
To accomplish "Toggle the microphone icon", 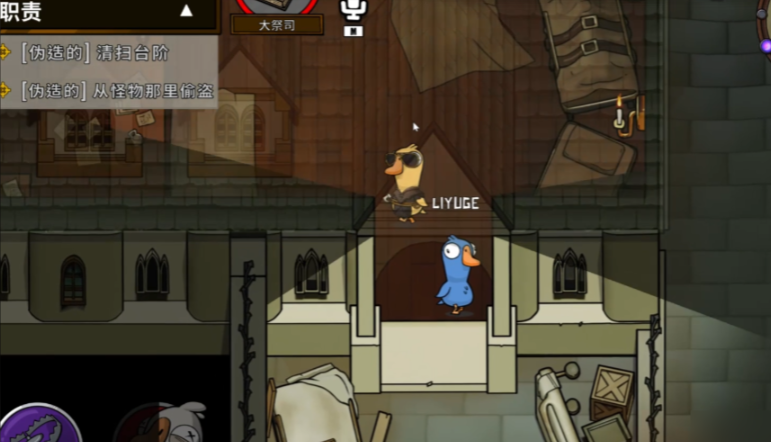I will (352, 13).
